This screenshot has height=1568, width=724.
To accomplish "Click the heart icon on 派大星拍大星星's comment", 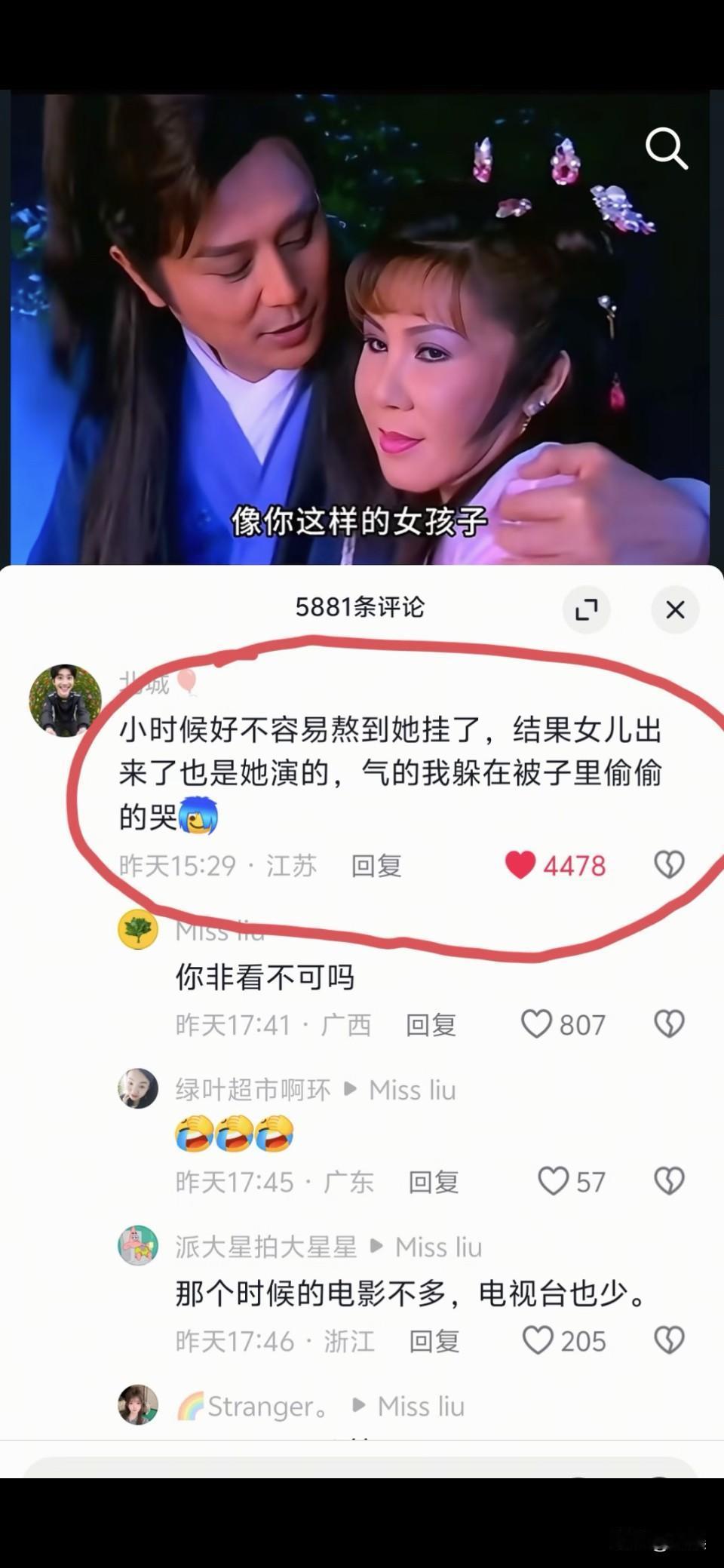I will (x=540, y=1340).
